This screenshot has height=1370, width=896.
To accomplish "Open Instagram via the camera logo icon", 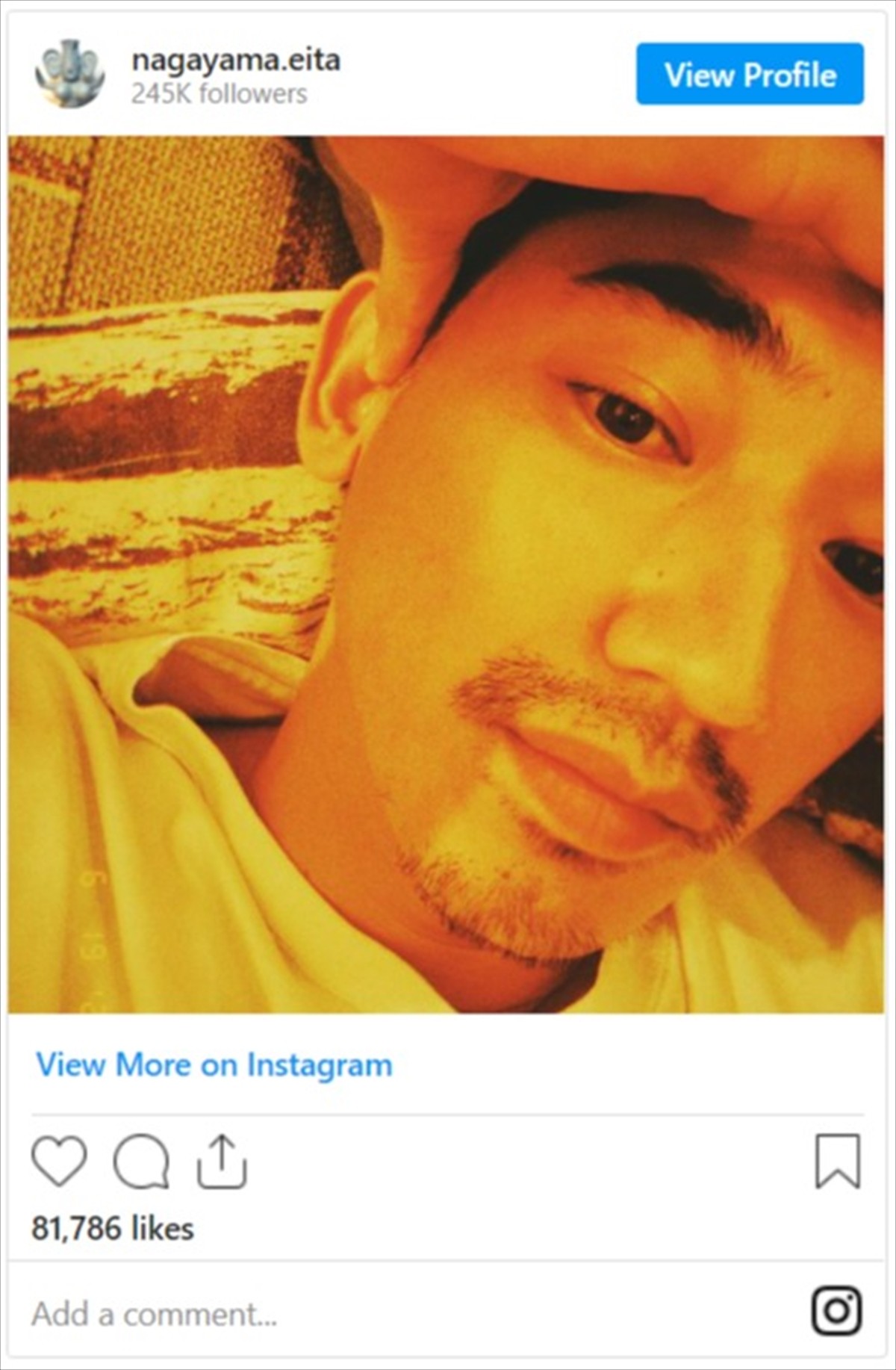I will [x=837, y=1311].
